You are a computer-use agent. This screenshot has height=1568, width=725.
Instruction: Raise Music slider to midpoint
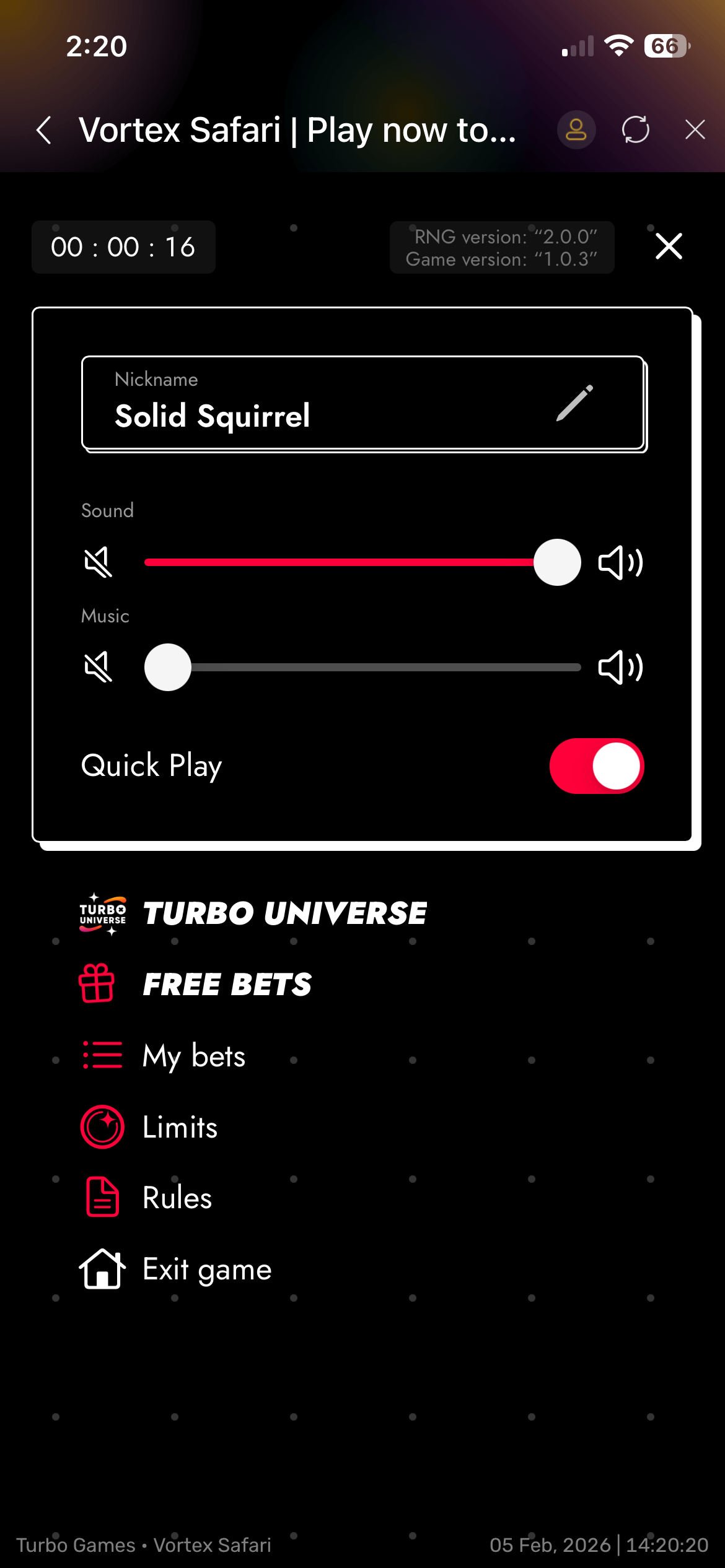coord(362,668)
